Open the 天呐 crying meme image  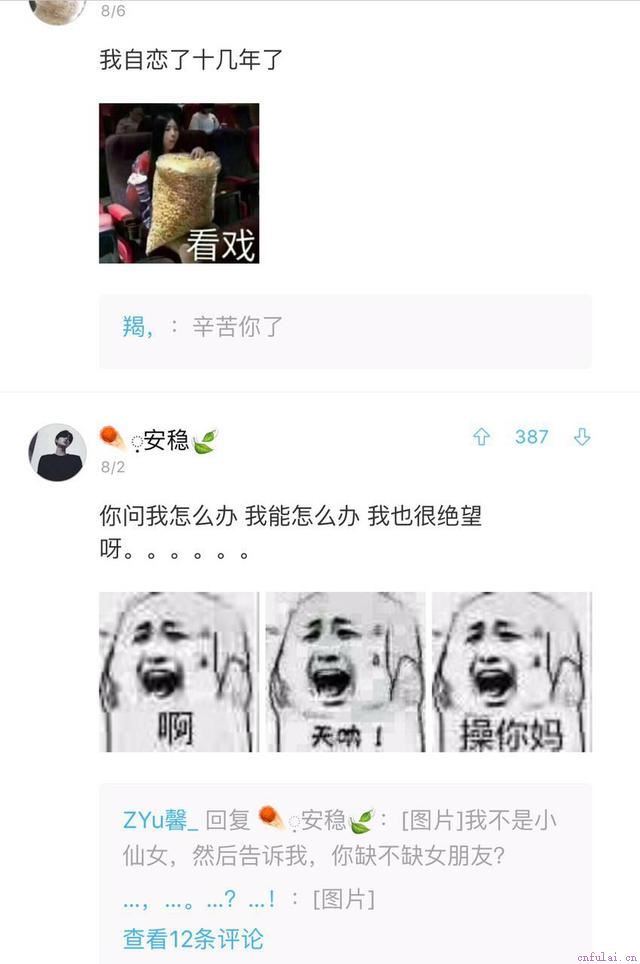[345, 672]
